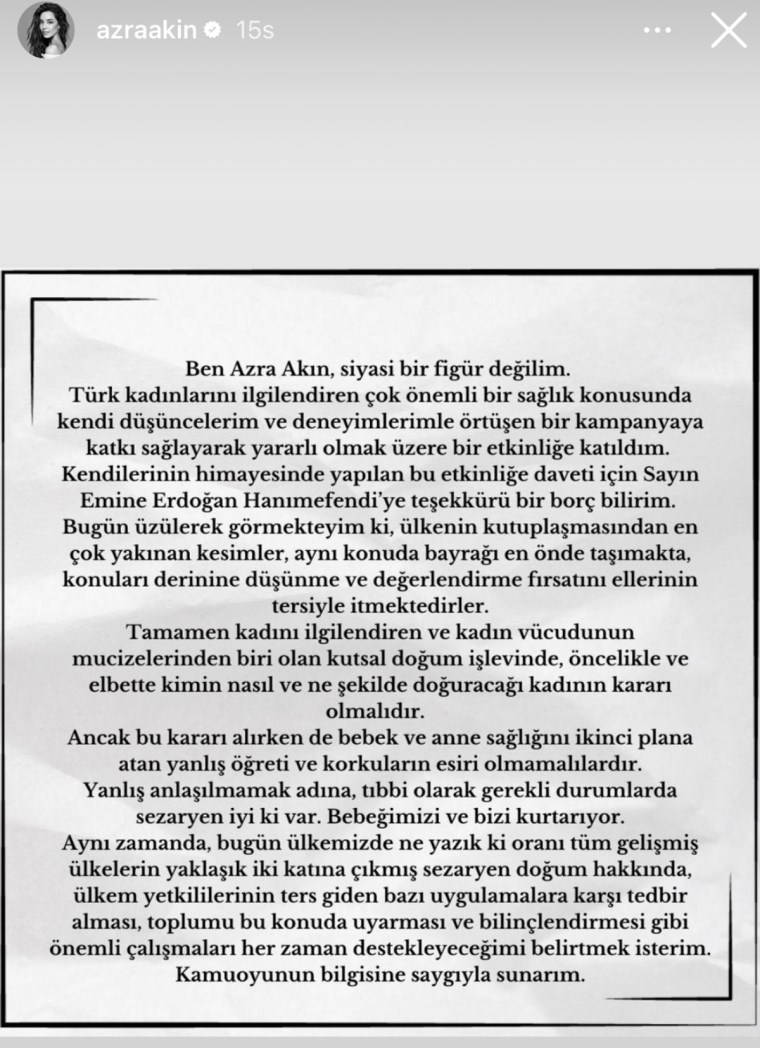Image resolution: width=760 pixels, height=1048 pixels.
Task: Open the three-dot story options menu
Action: [x=657, y=31]
